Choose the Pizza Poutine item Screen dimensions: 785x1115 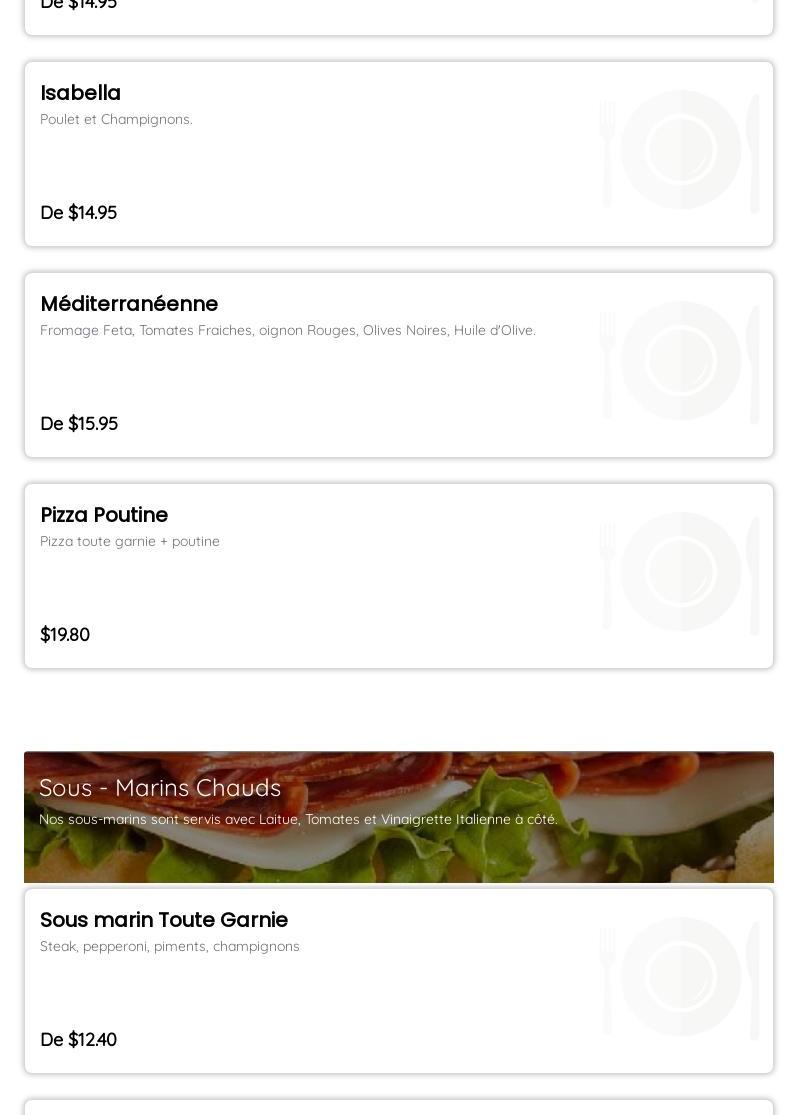(x=398, y=576)
